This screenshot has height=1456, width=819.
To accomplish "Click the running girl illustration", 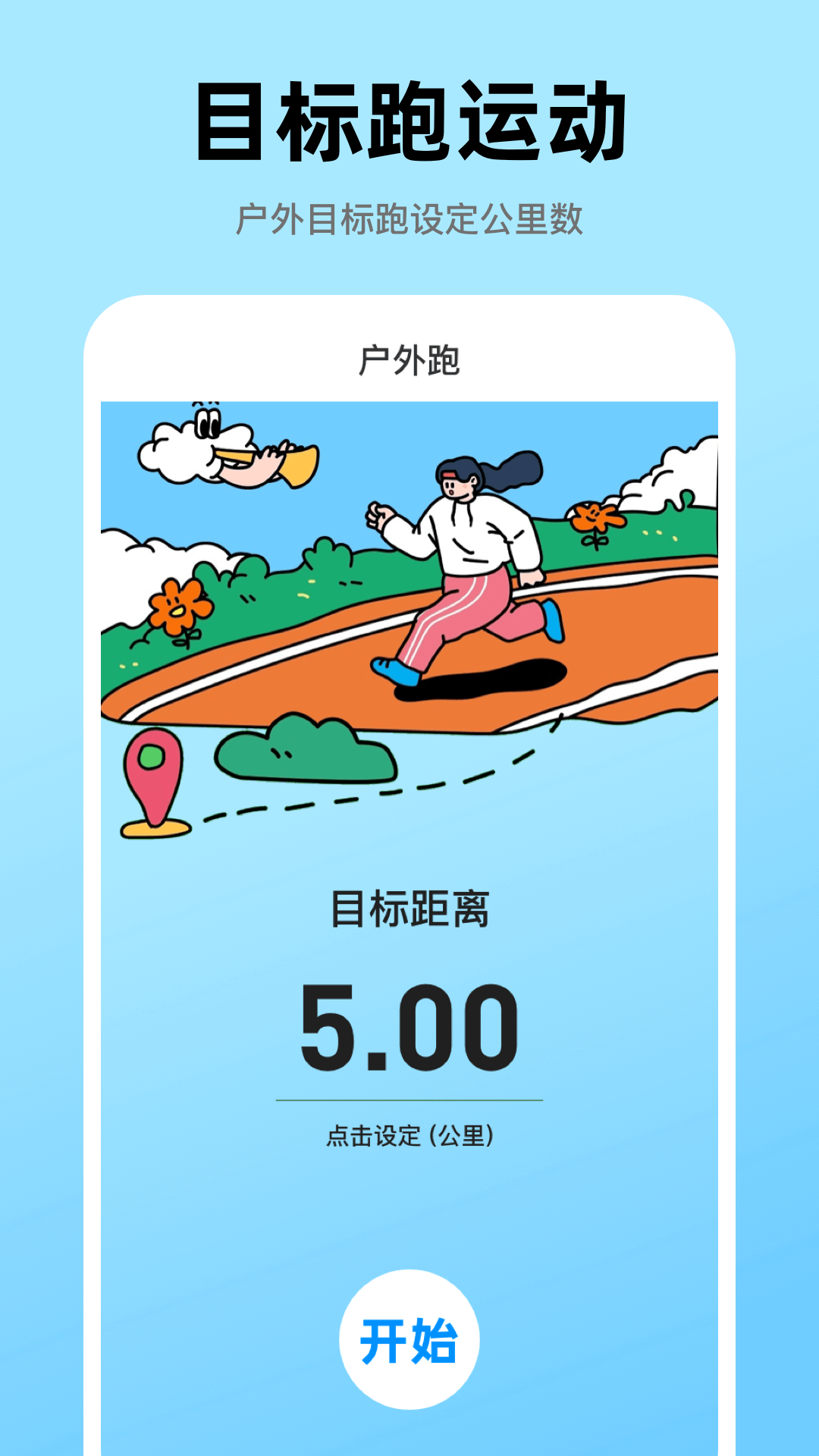I will (470, 569).
